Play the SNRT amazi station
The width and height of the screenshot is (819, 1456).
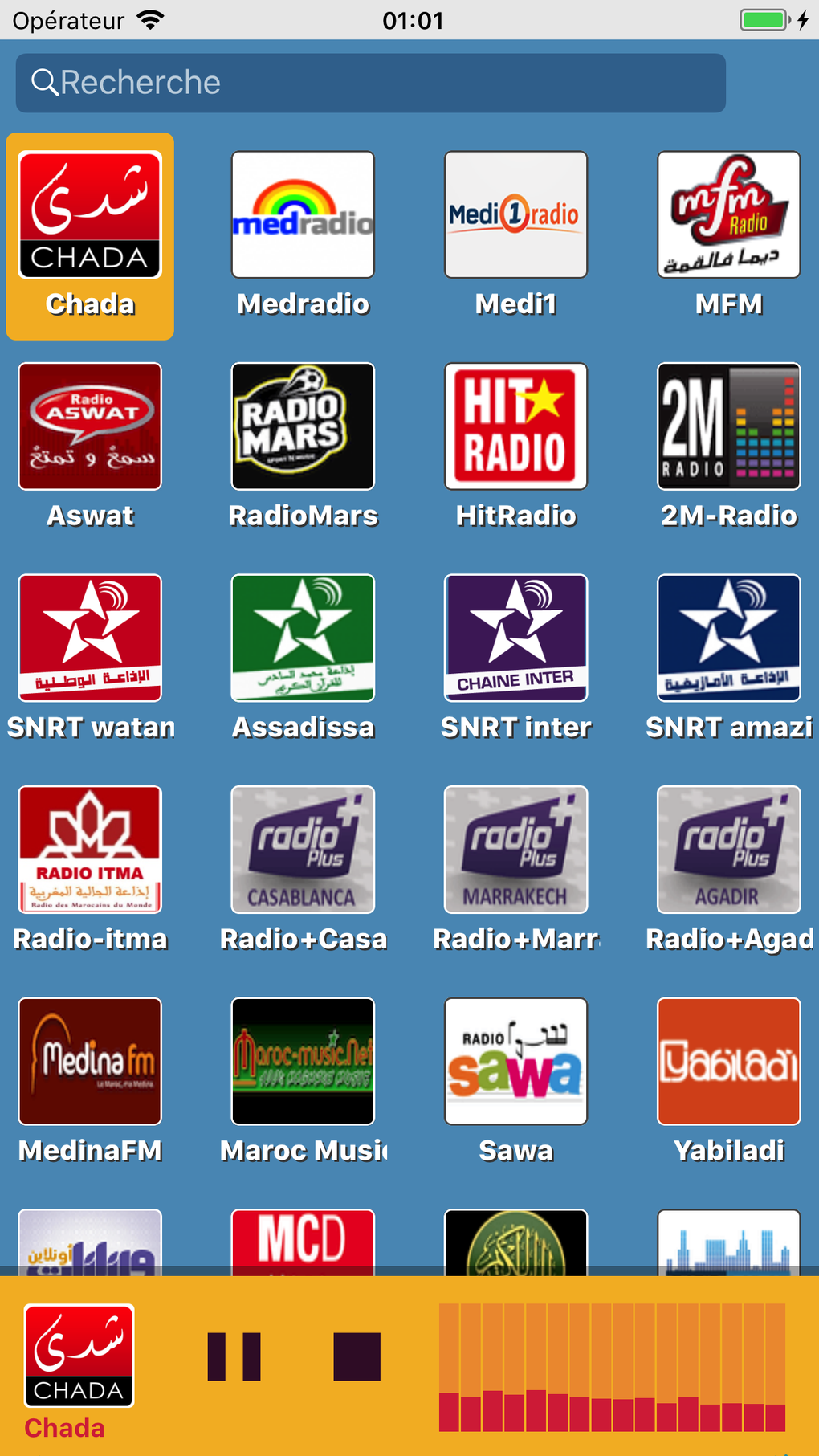coord(727,637)
